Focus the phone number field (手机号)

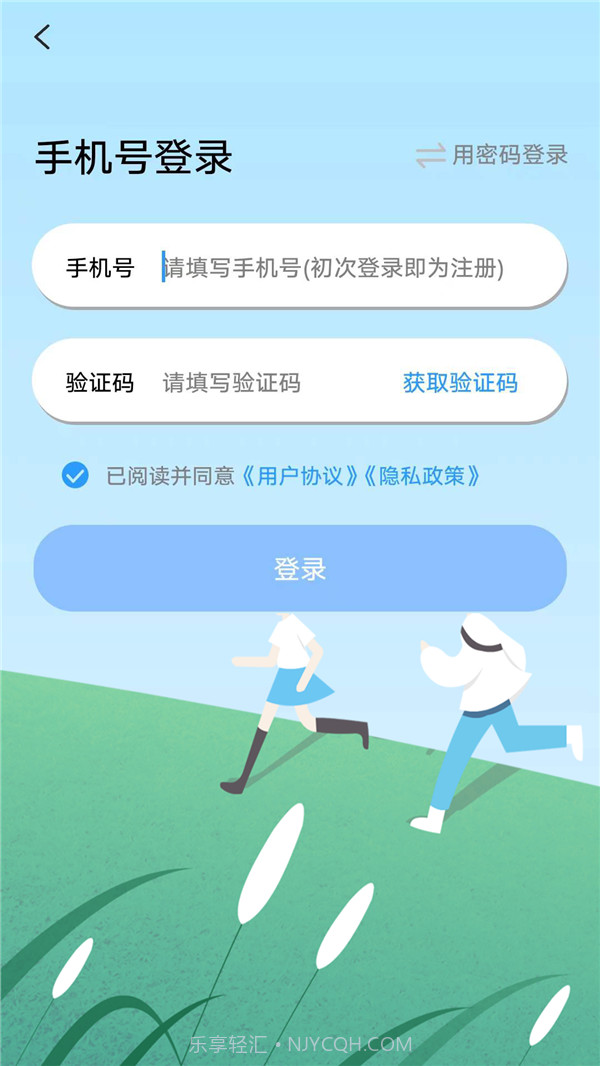click(332, 268)
